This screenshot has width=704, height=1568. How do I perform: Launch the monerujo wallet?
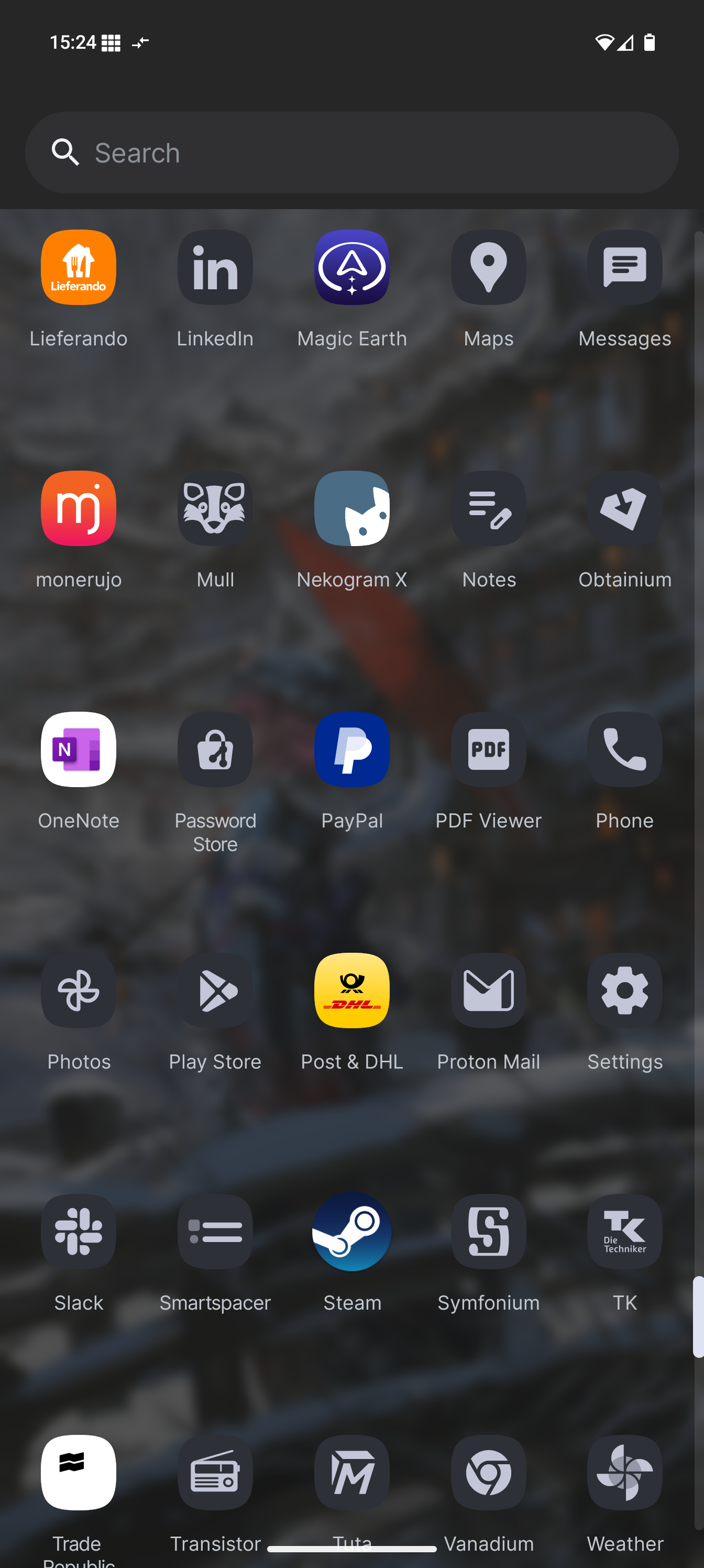tap(79, 508)
